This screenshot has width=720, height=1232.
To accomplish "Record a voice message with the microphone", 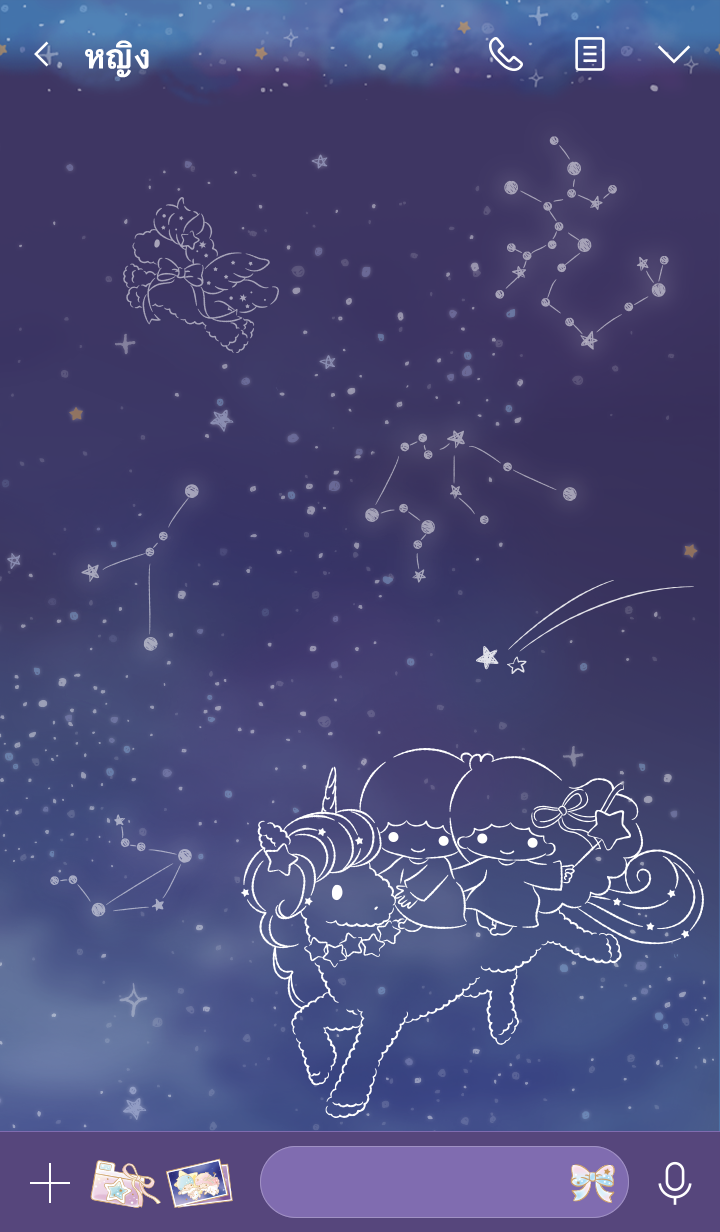I will 674,1183.
